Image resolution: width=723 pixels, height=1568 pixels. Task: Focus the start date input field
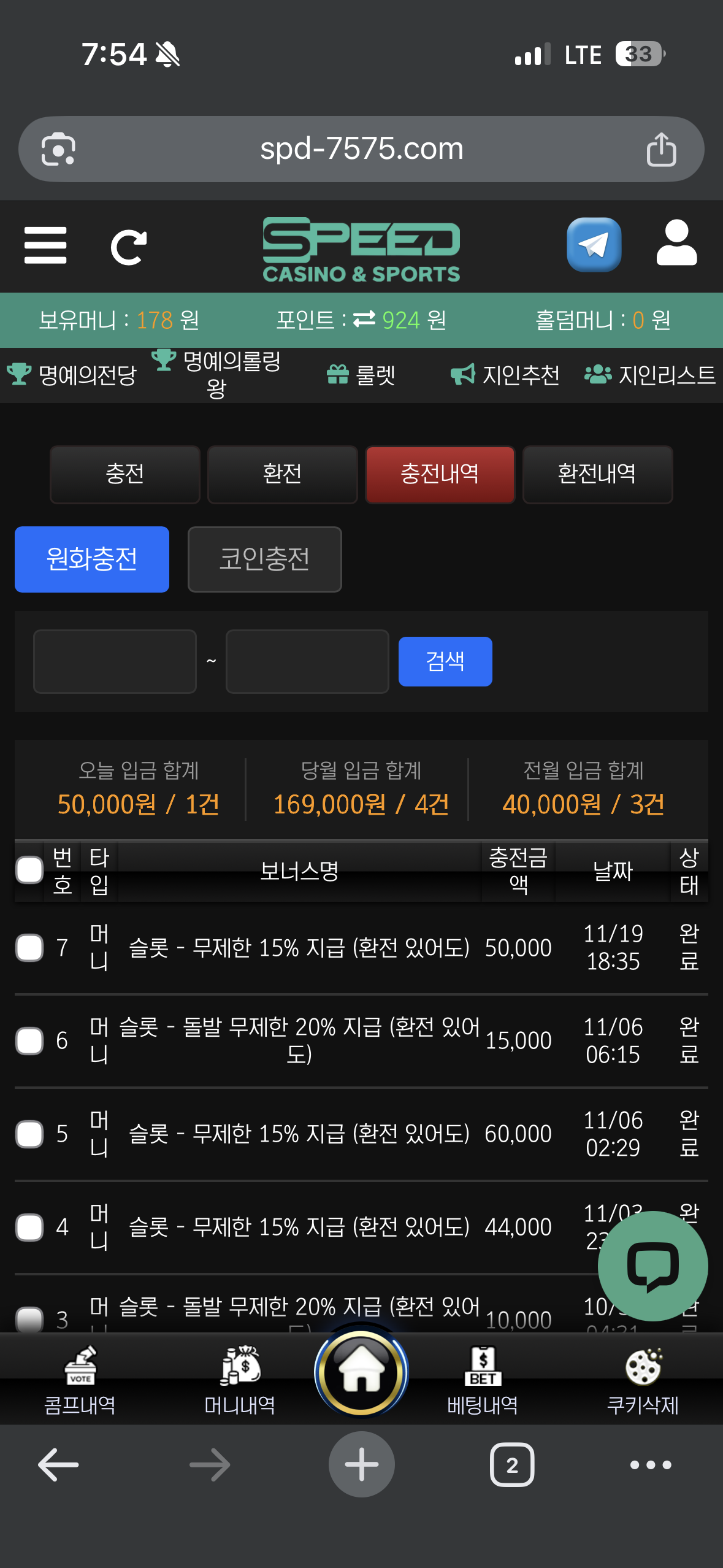(115, 661)
